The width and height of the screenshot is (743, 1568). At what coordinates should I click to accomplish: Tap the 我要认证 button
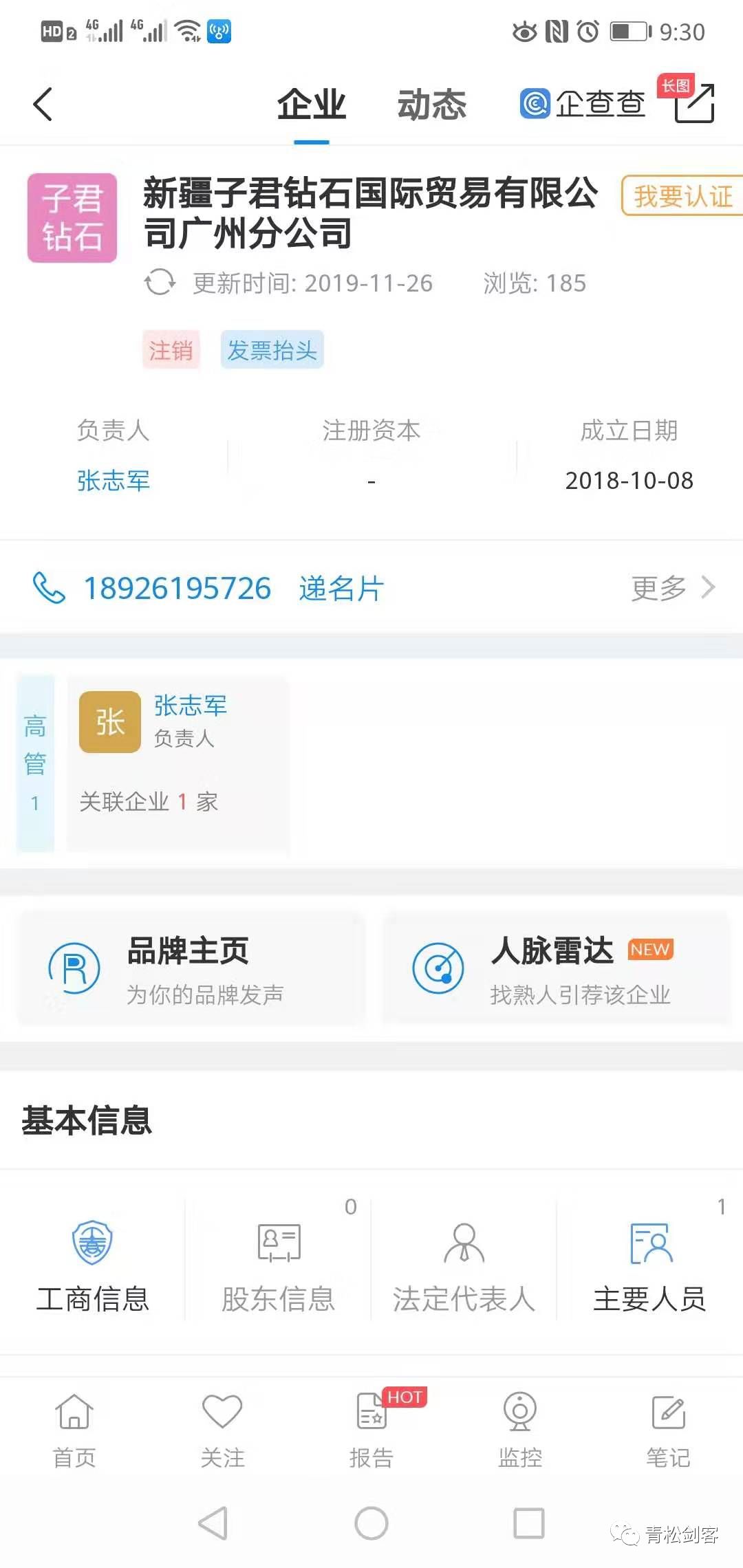pyautogui.click(x=682, y=196)
